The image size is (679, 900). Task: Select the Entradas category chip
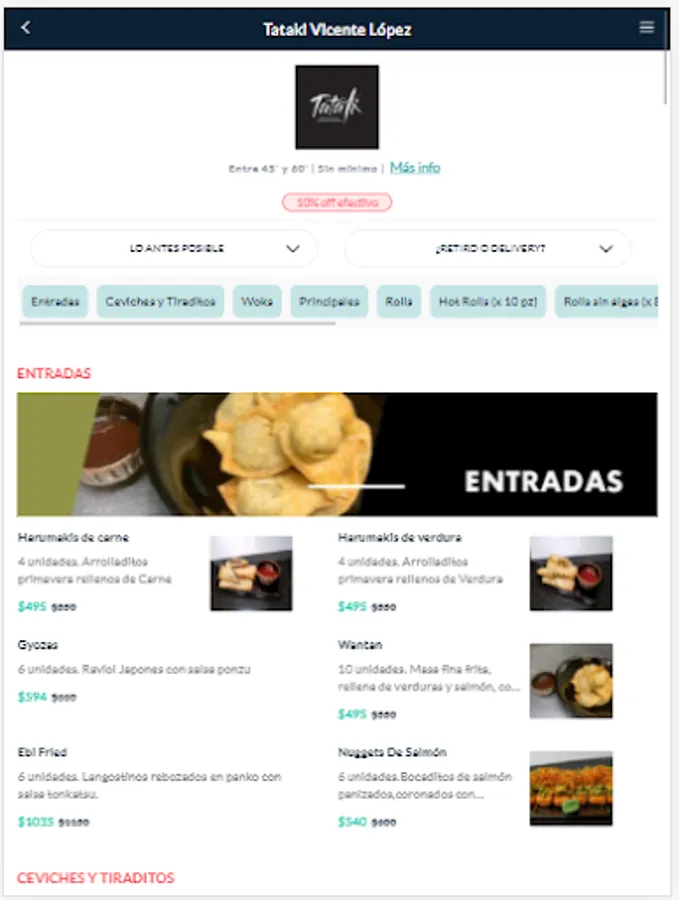point(55,301)
